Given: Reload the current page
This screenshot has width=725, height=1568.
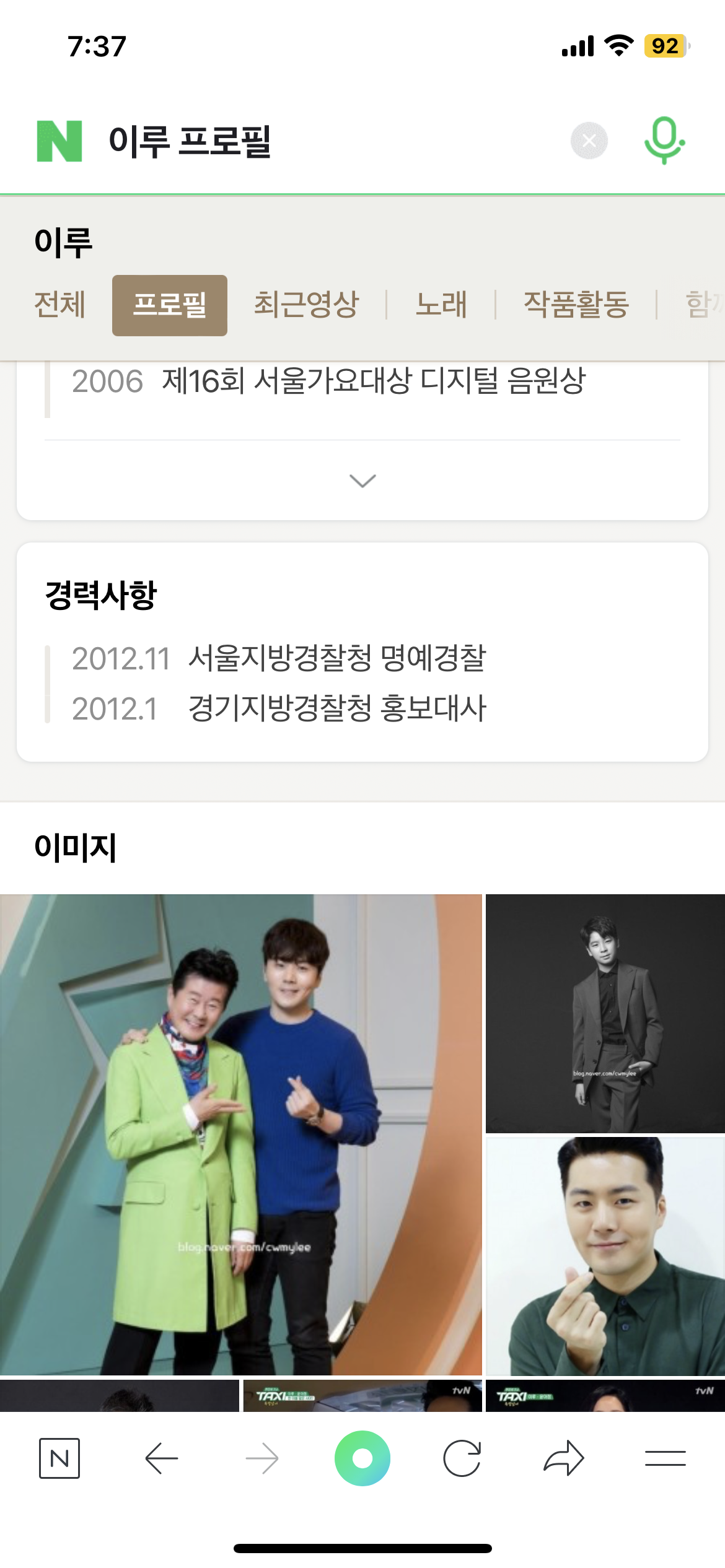Looking at the screenshot, I should tap(462, 1458).
